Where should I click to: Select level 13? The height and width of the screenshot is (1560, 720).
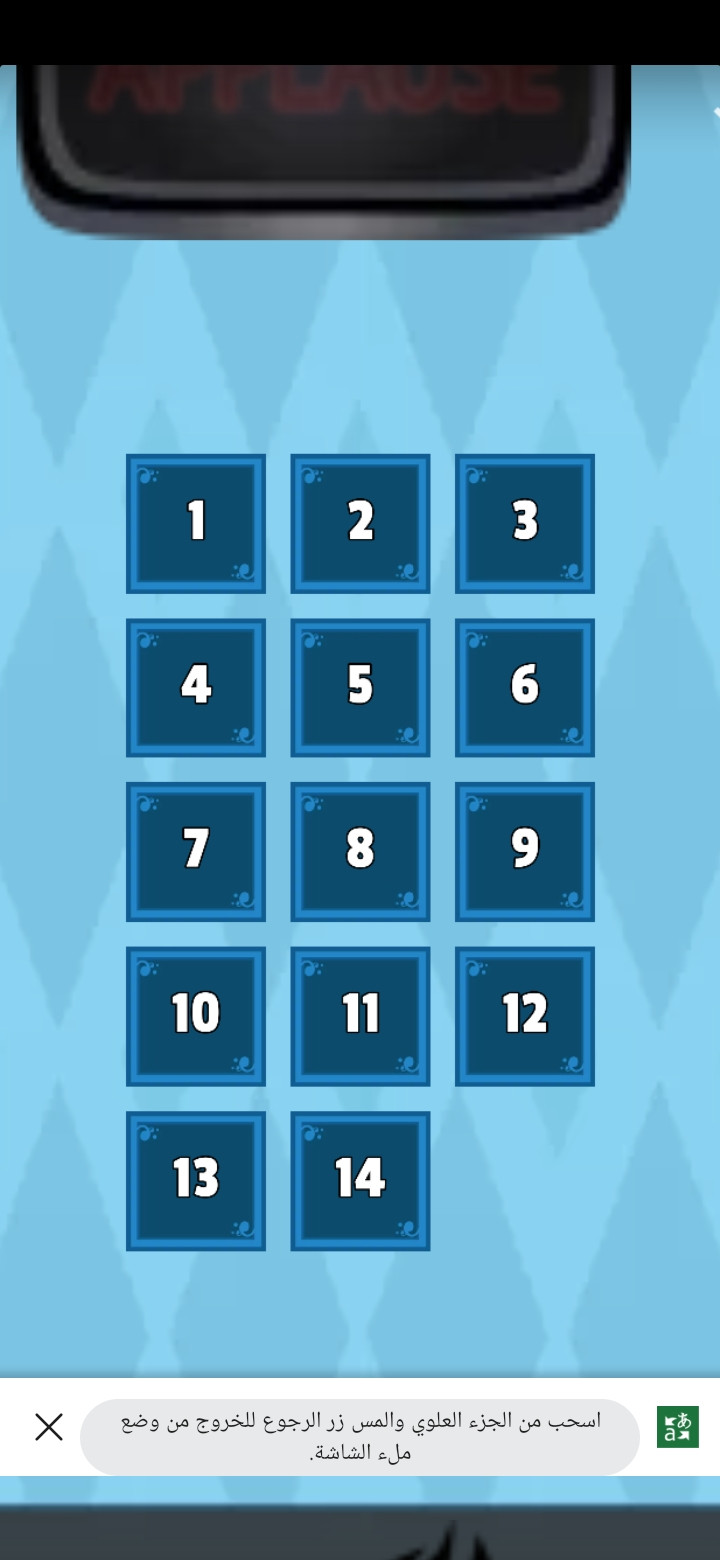196,1181
